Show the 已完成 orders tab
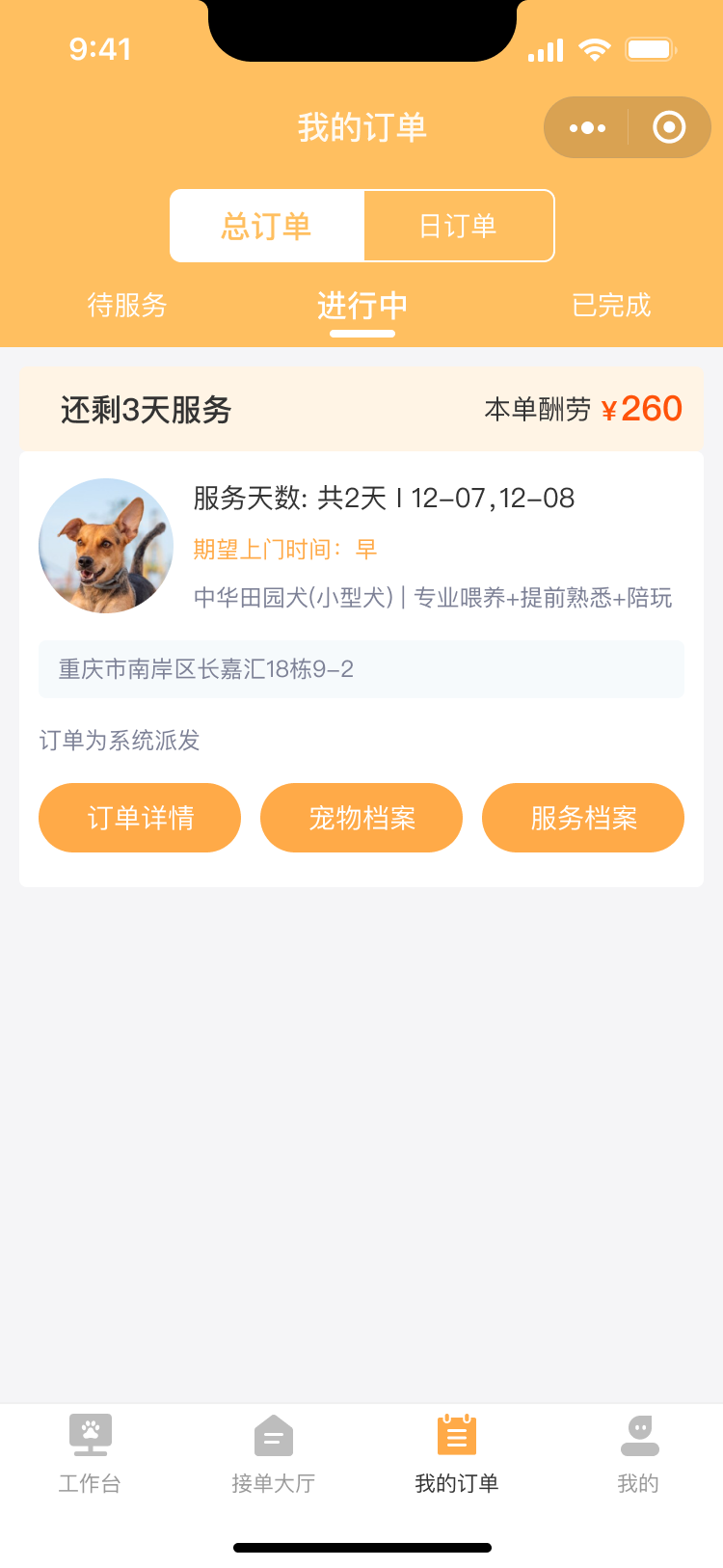The image size is (723, 1568). coord(611,305)
